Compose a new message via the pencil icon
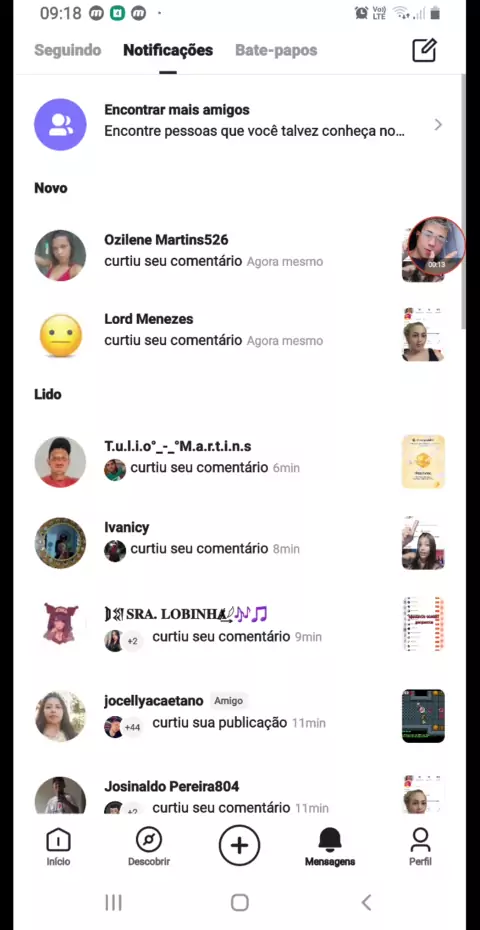480x930 pixels. pyautogui.click(x=424, y=50)
